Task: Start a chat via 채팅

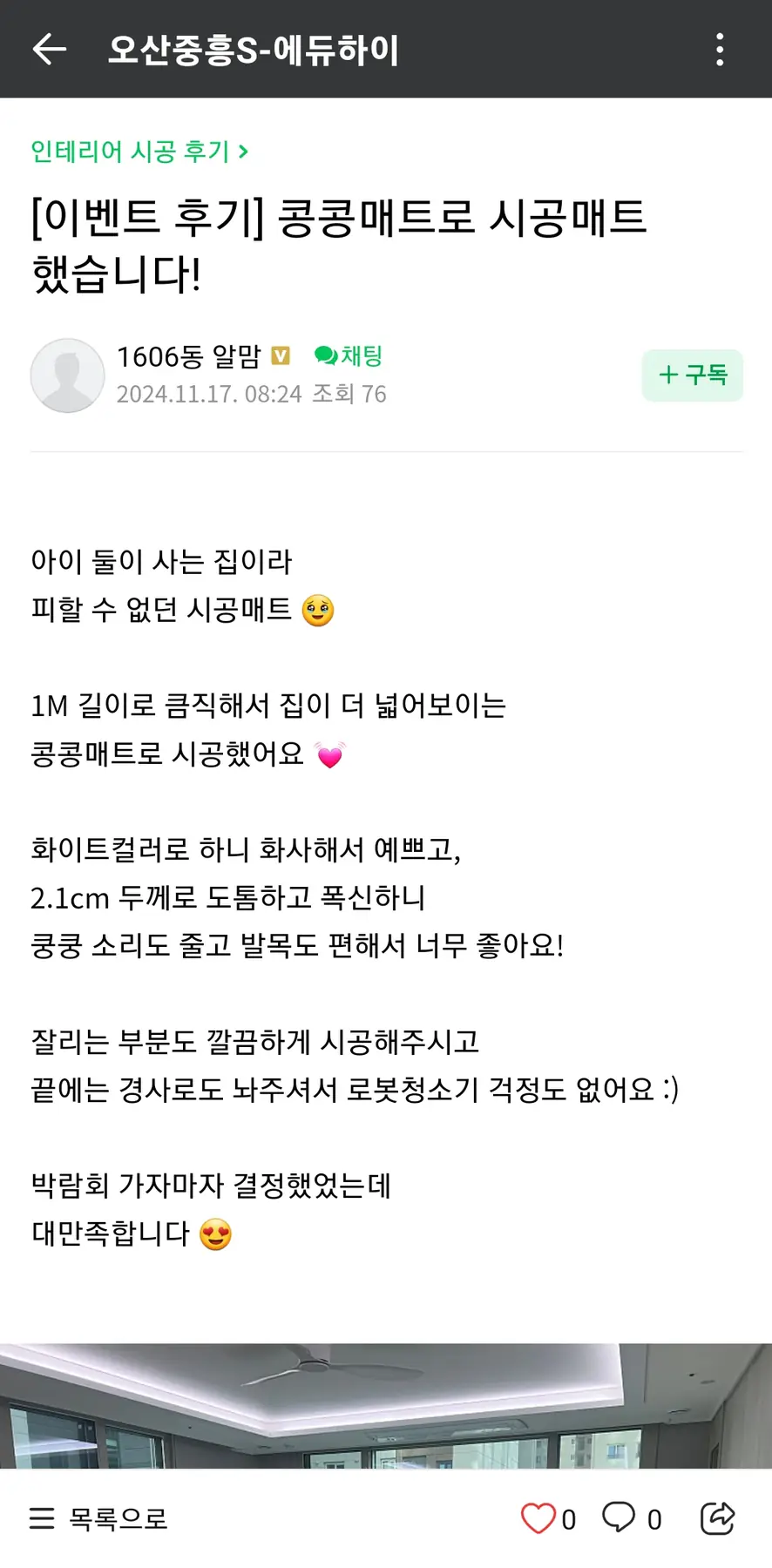Action: [x=349, y=356]
